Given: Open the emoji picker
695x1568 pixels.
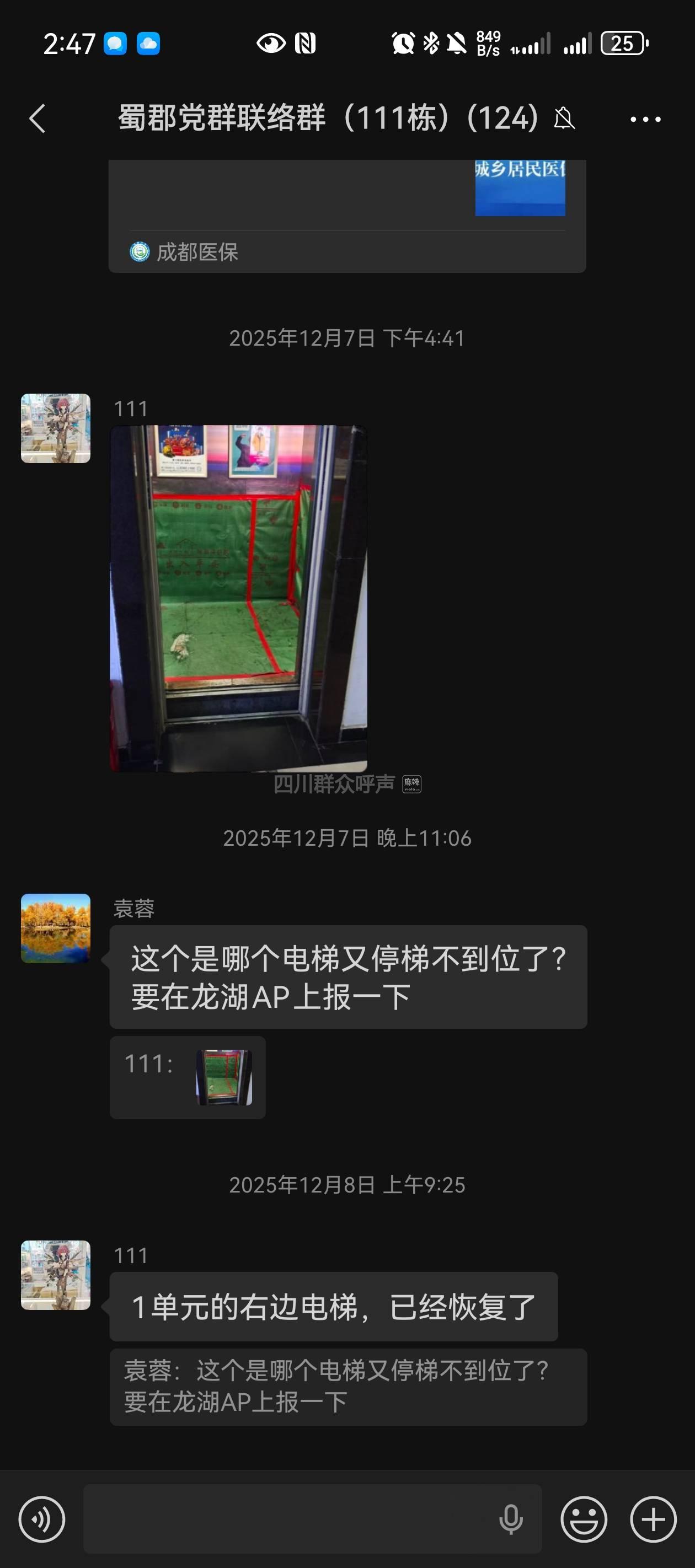Looking at the screenshot, I should (x=584, y=1519).
